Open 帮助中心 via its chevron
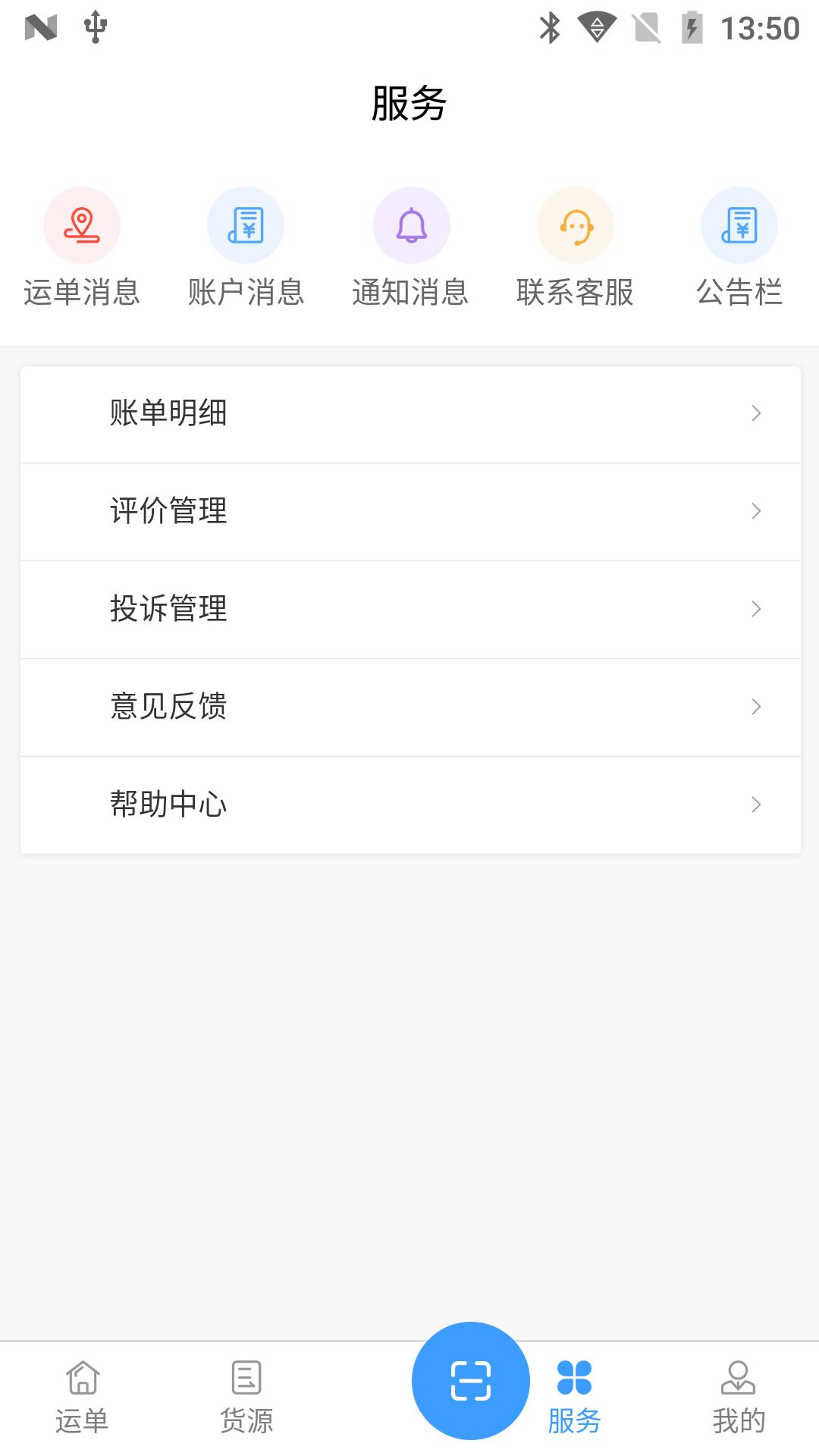The width and height of the screenshot is (819, 1456). pyautogui.click(x=755, y=805)
